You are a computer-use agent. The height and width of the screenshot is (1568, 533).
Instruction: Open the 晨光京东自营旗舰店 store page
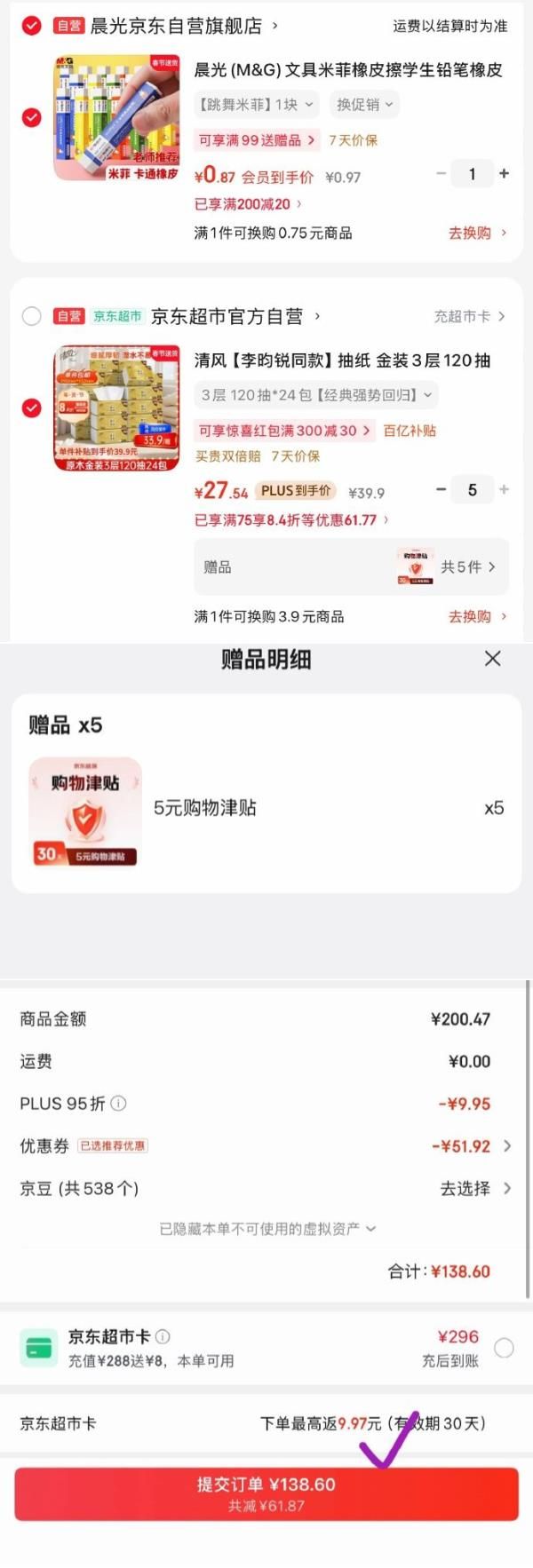tap(176, 27)
